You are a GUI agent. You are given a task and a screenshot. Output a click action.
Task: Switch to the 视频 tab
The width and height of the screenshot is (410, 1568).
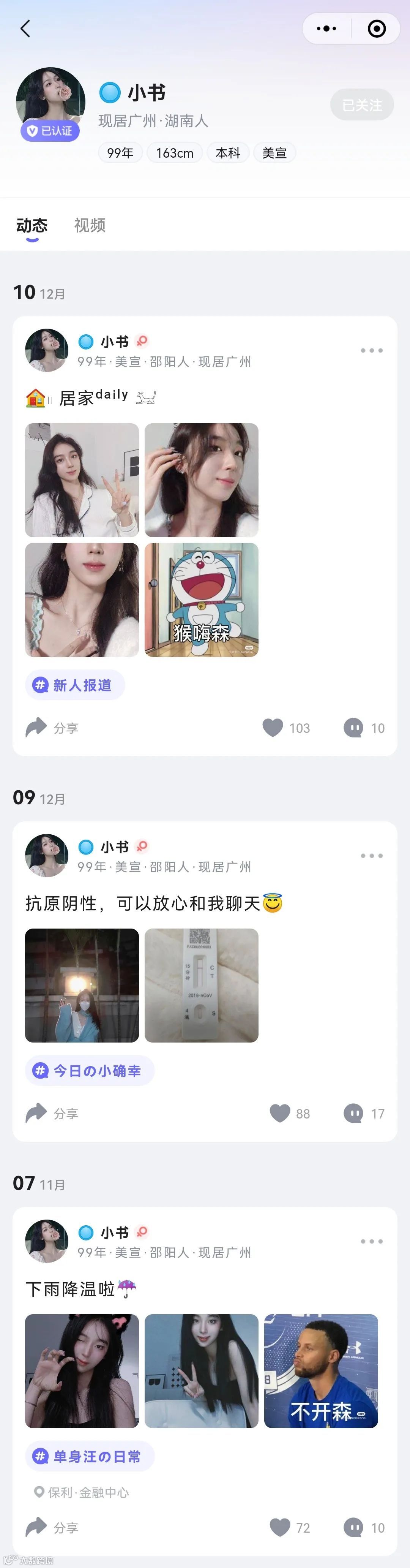pos(90,226)
